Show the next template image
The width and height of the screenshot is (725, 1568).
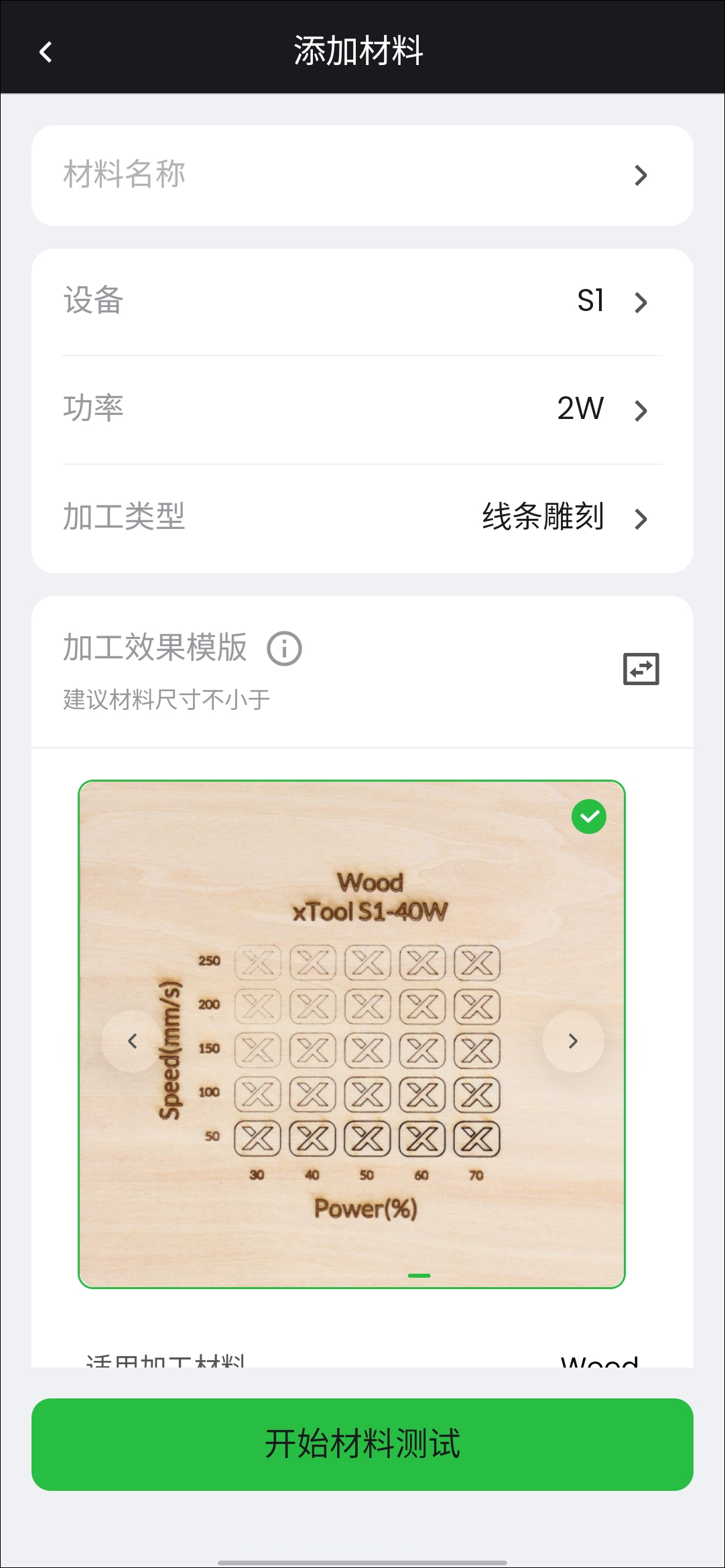(x=573, y=1041)
